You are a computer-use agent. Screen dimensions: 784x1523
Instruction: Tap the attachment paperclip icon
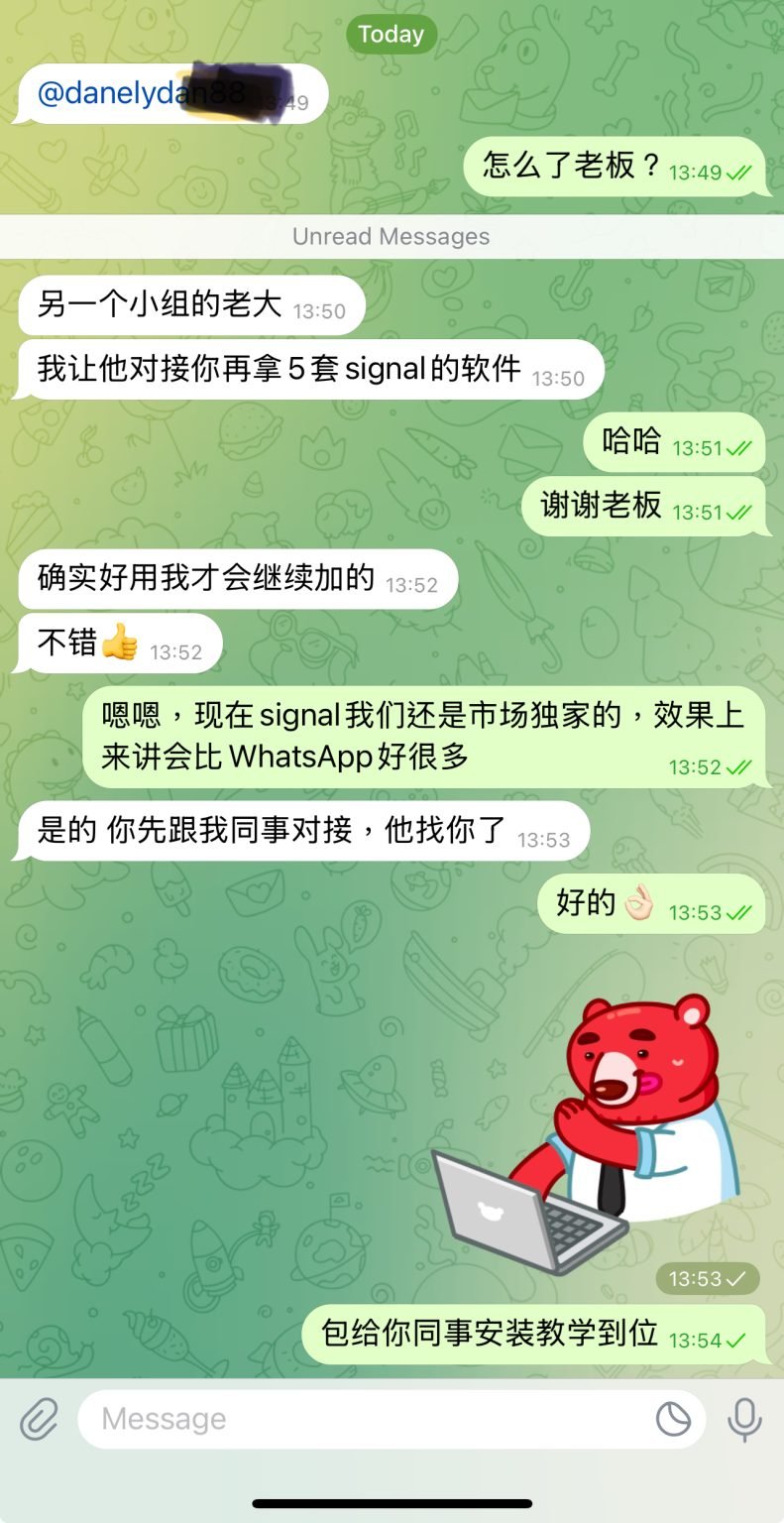tap(40, 1420)
